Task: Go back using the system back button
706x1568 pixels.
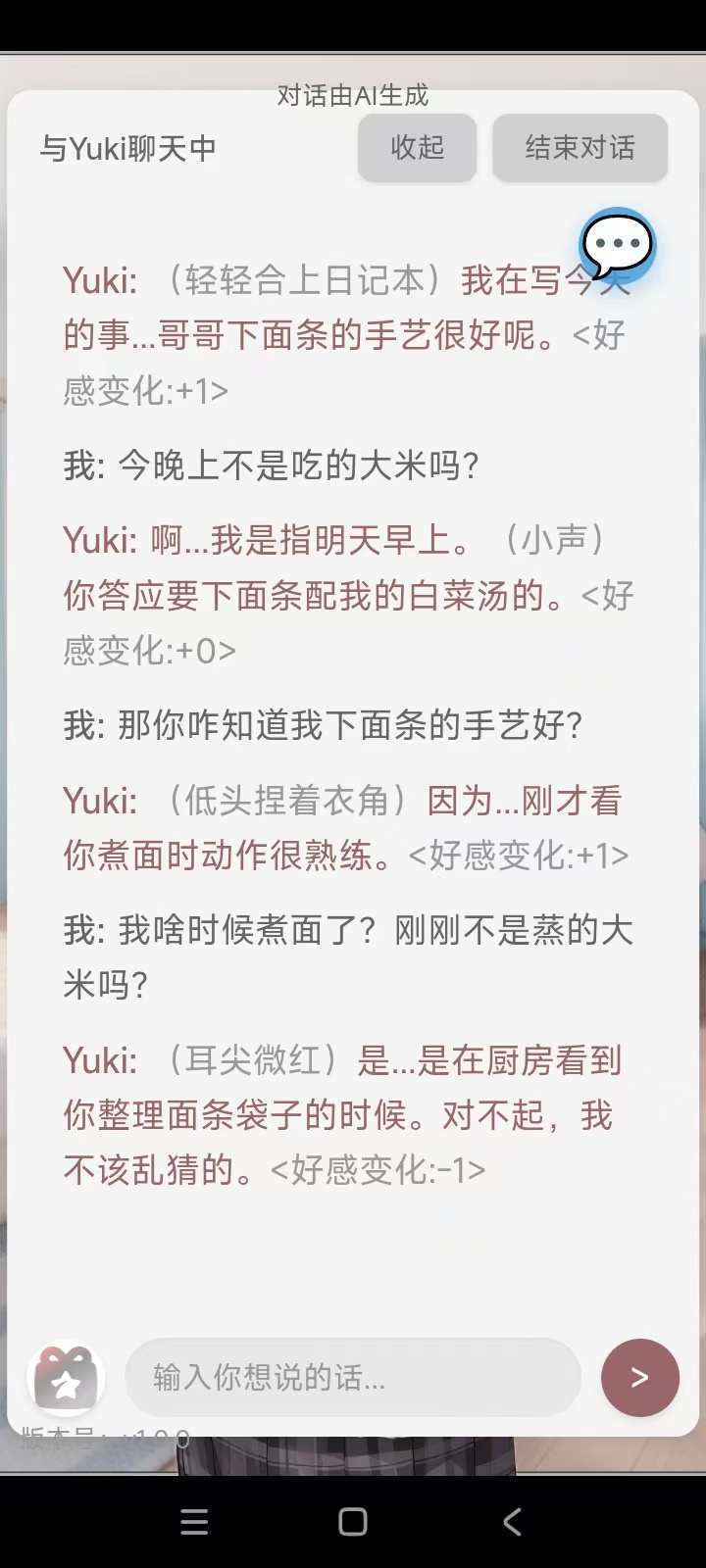Action: [512, 1521]
